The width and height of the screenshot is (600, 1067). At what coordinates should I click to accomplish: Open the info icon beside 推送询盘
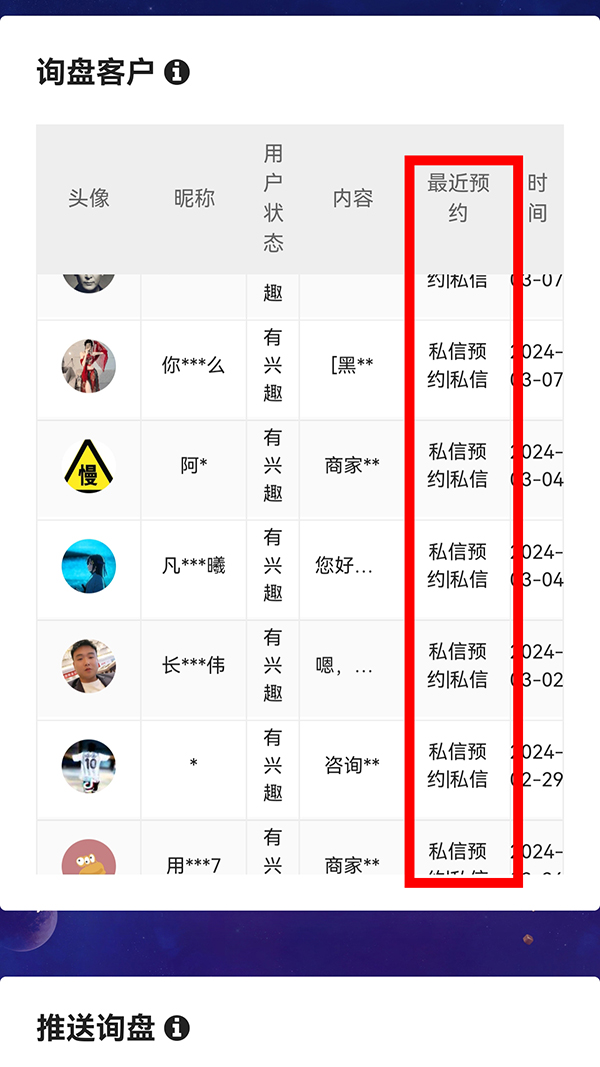point(177,1027)
